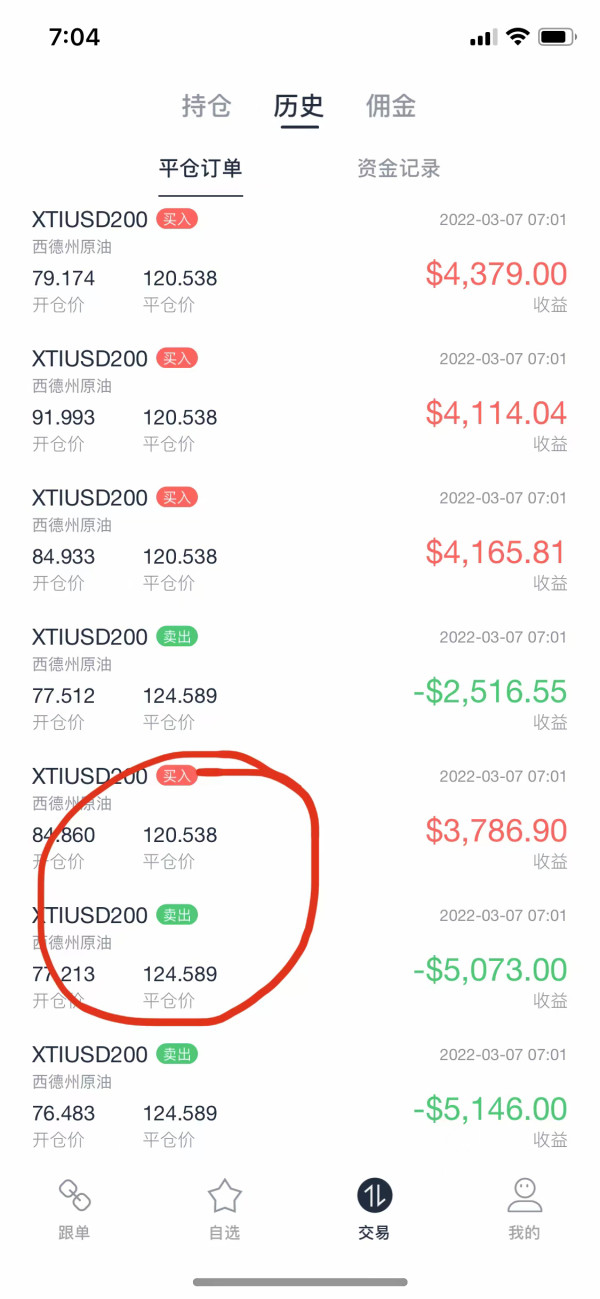
Task: Open the 自选 watchlist tab
Action: pos(225,1209)
